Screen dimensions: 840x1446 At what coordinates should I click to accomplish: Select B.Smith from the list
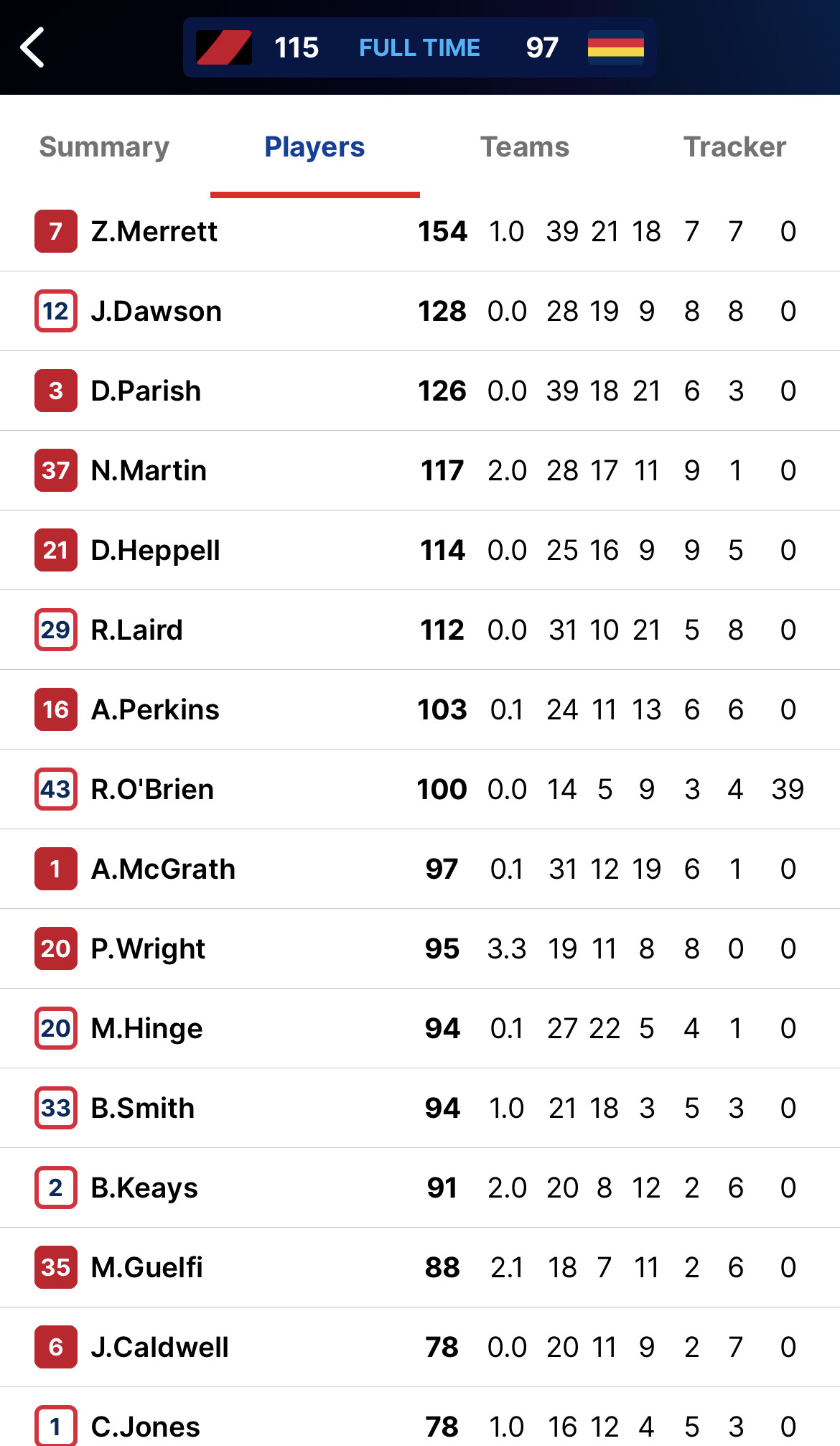pos(420,1109)
